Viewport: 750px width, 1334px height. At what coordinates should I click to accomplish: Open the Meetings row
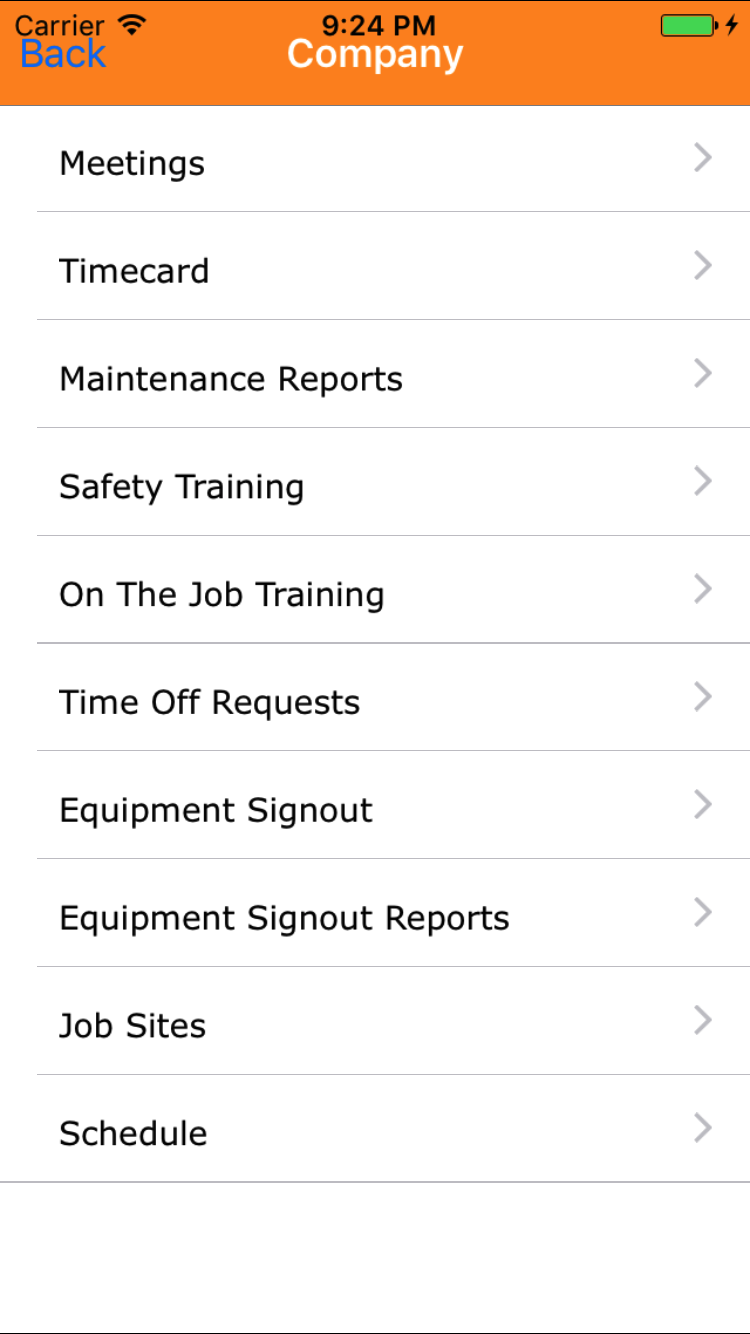coord(375,162)
